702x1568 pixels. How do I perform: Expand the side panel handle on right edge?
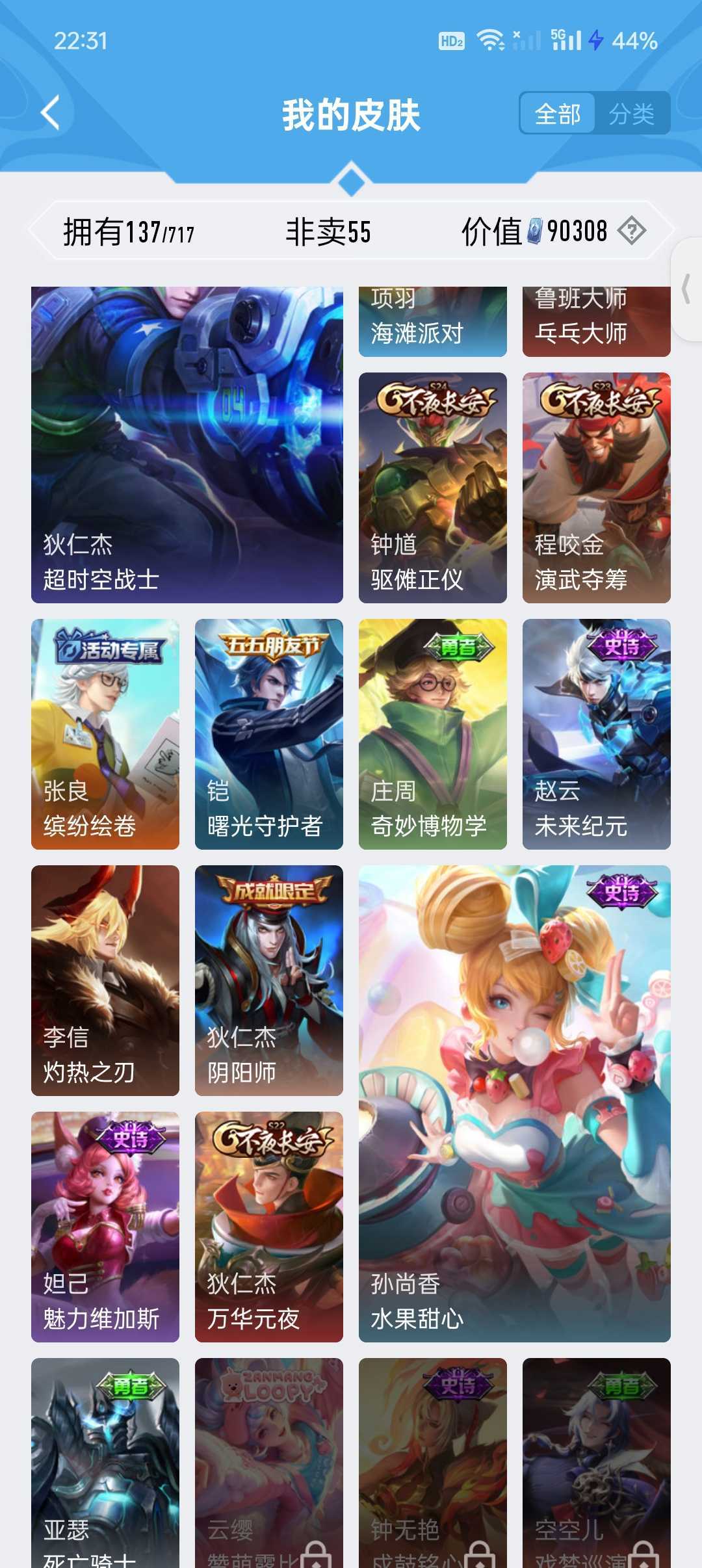686,289
